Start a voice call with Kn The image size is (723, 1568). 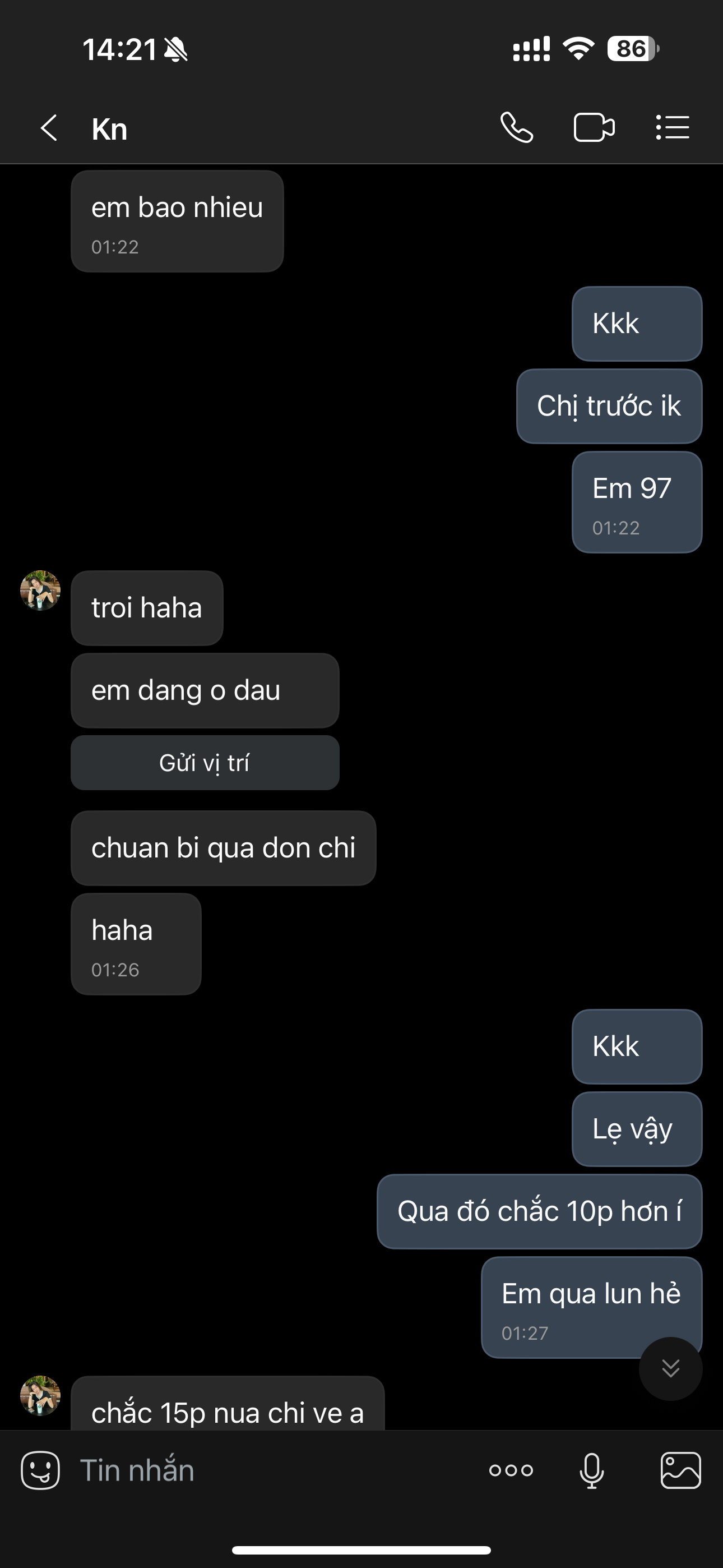coord(517,128)
